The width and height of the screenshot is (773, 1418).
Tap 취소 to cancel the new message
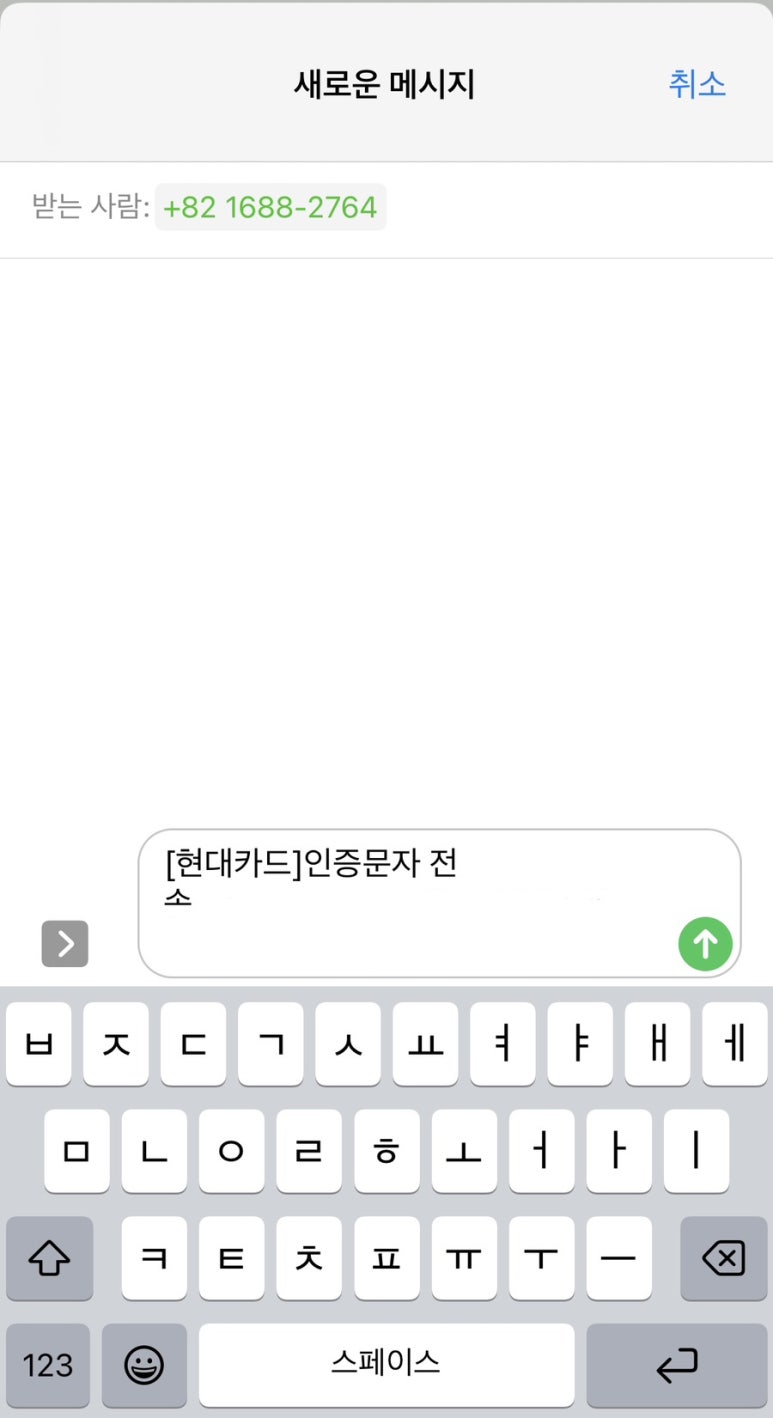(x=696, y=84)
